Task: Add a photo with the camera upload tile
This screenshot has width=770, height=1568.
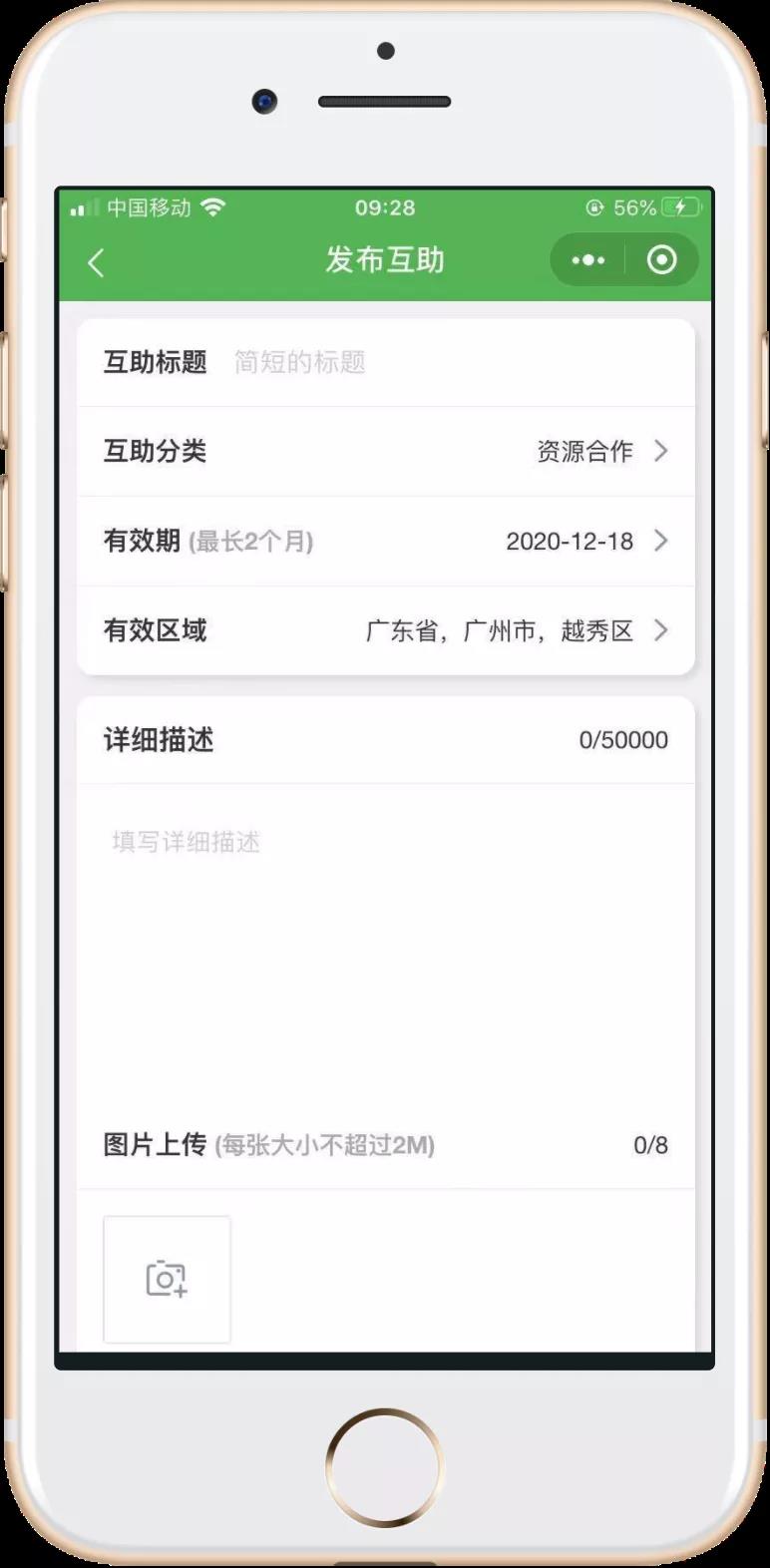Action: tap(167, 1279)
